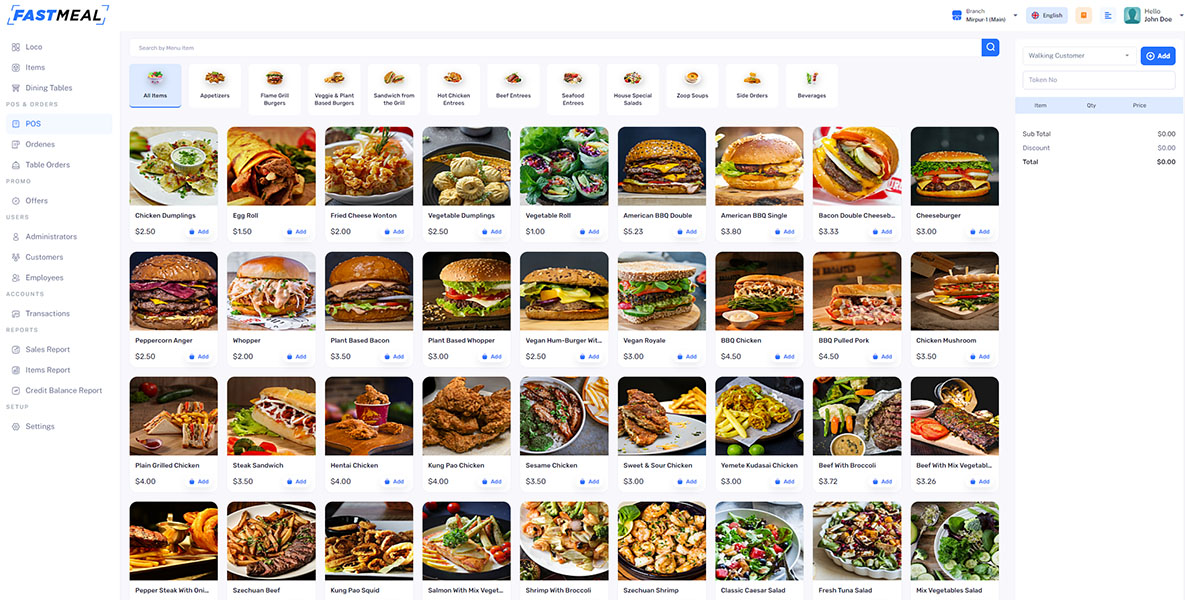
Task: Add Cheeseburger to the order
Action: pos(979,231)
